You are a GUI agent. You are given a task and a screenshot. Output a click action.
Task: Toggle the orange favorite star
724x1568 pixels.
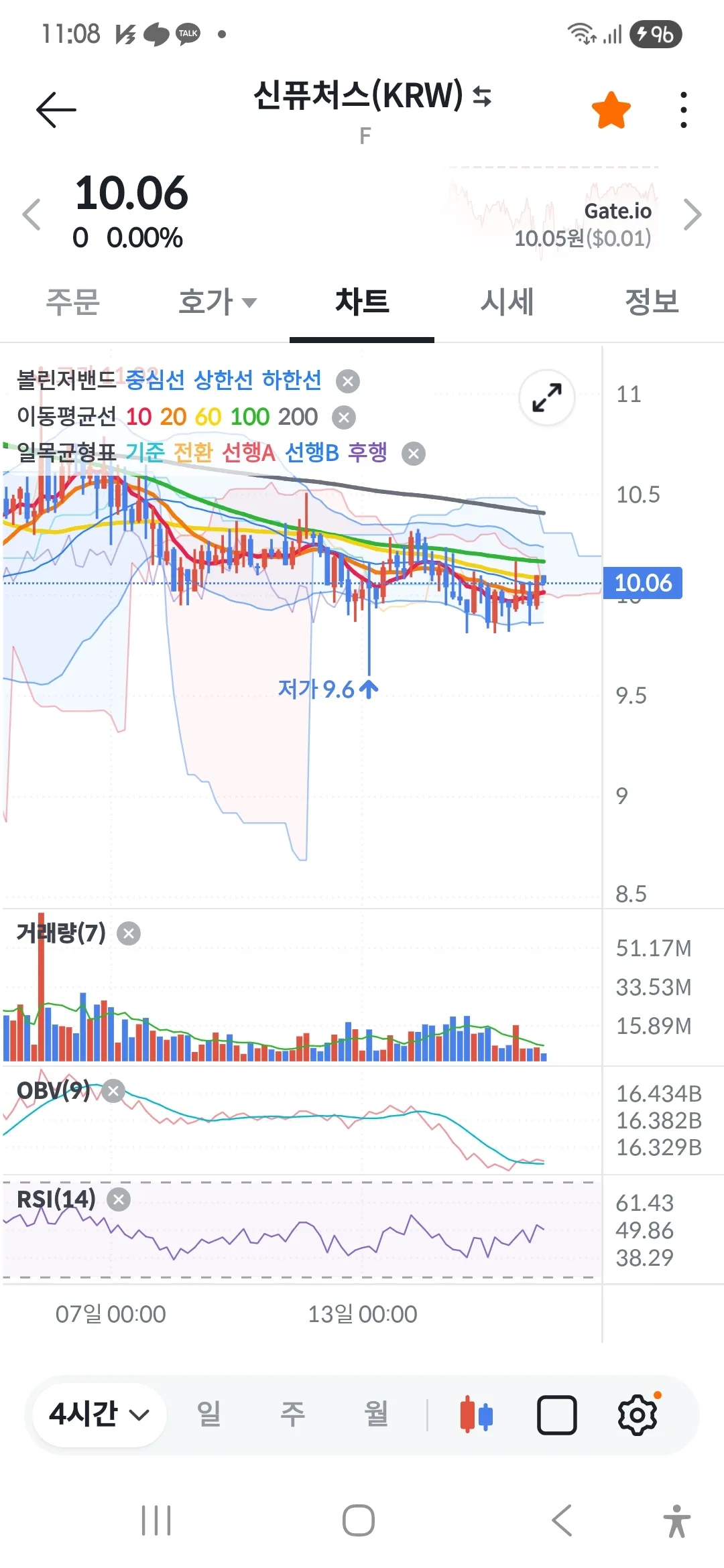[x=611, y=110]
